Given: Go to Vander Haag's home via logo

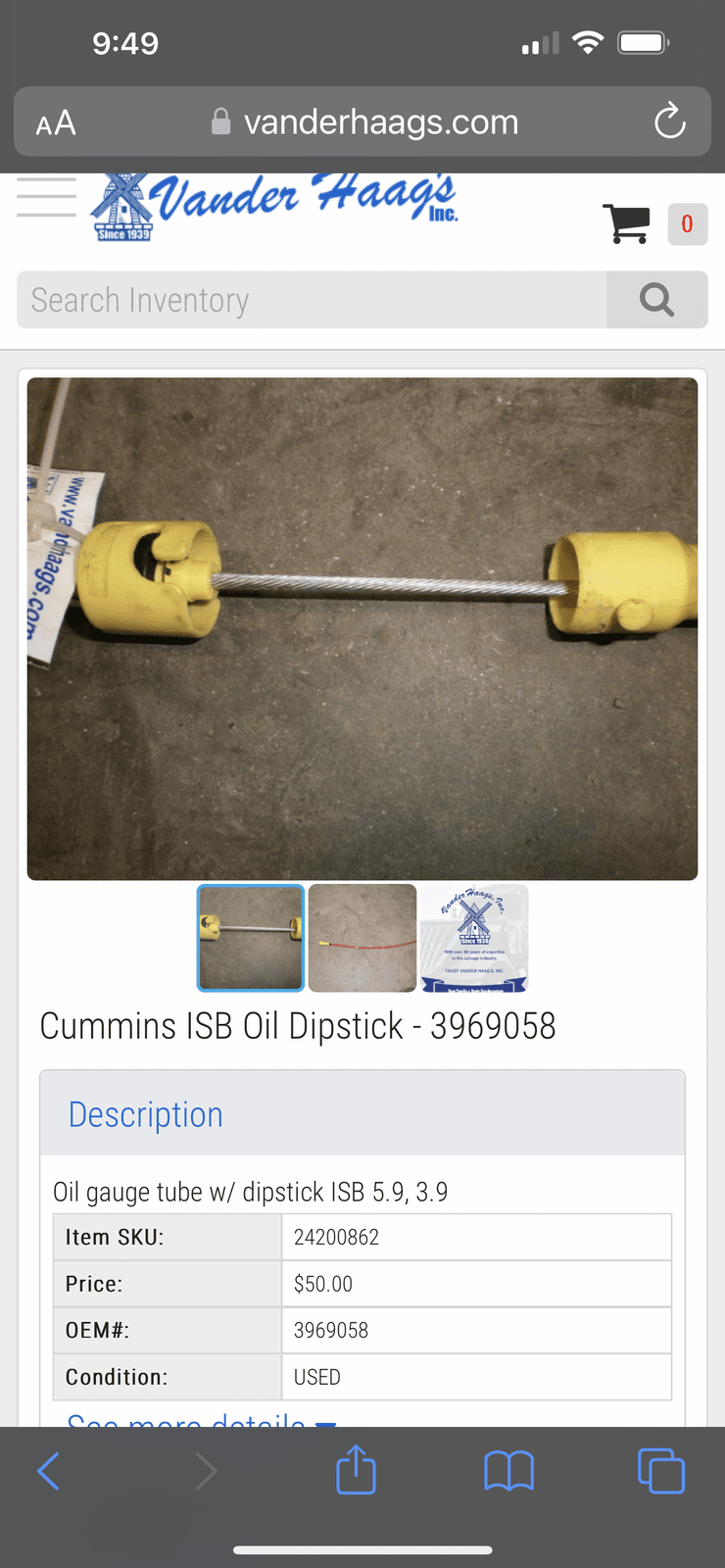Looking at the screenshot, I should tap(274, 206).
